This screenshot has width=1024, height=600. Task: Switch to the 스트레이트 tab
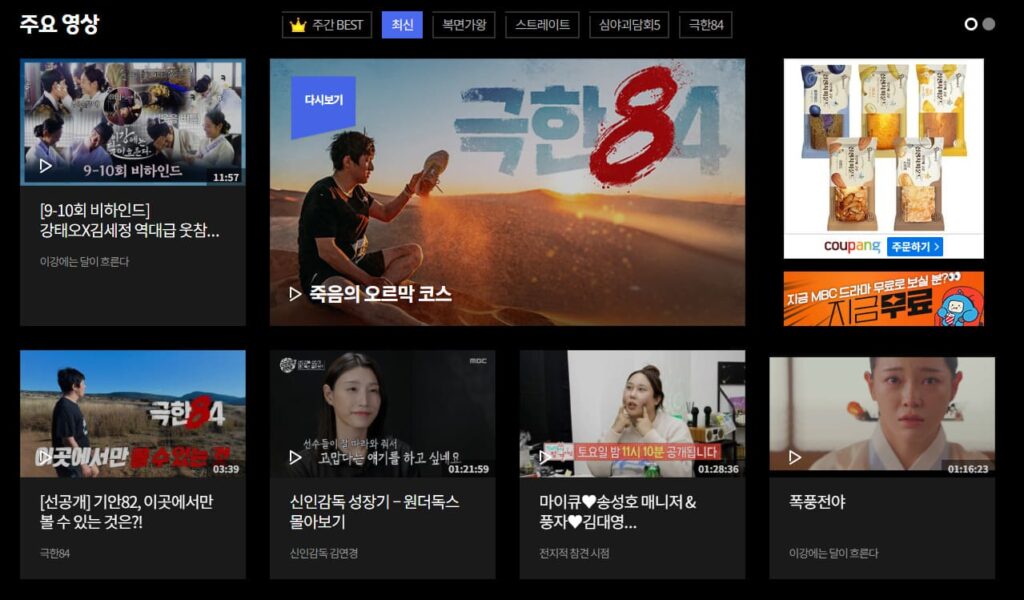542,25
